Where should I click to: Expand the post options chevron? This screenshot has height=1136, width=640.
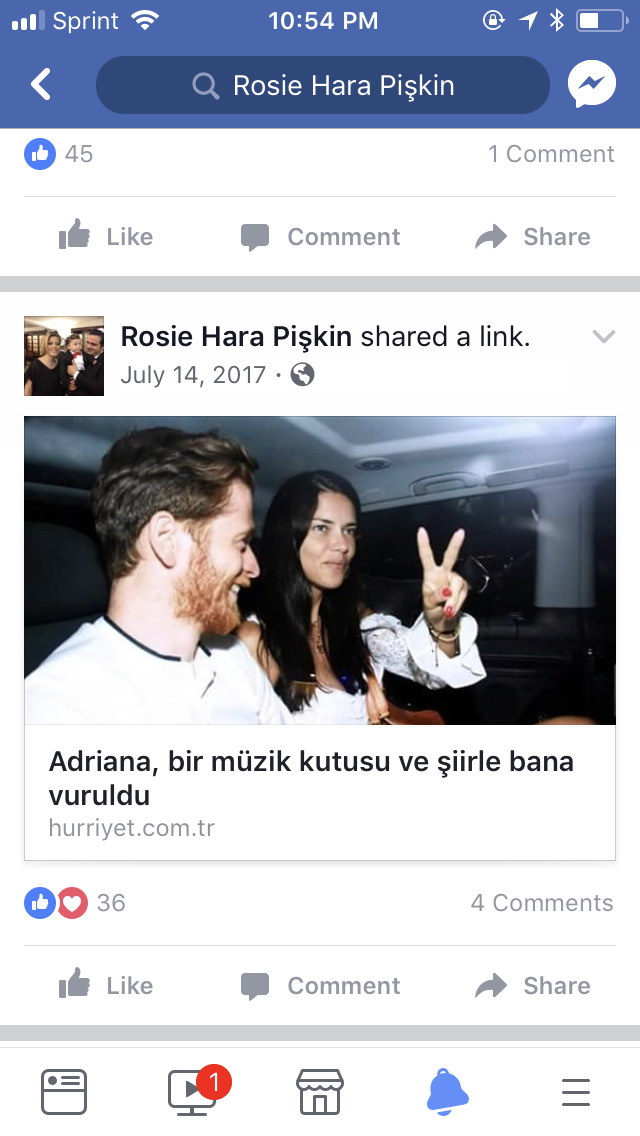(603, 336)
